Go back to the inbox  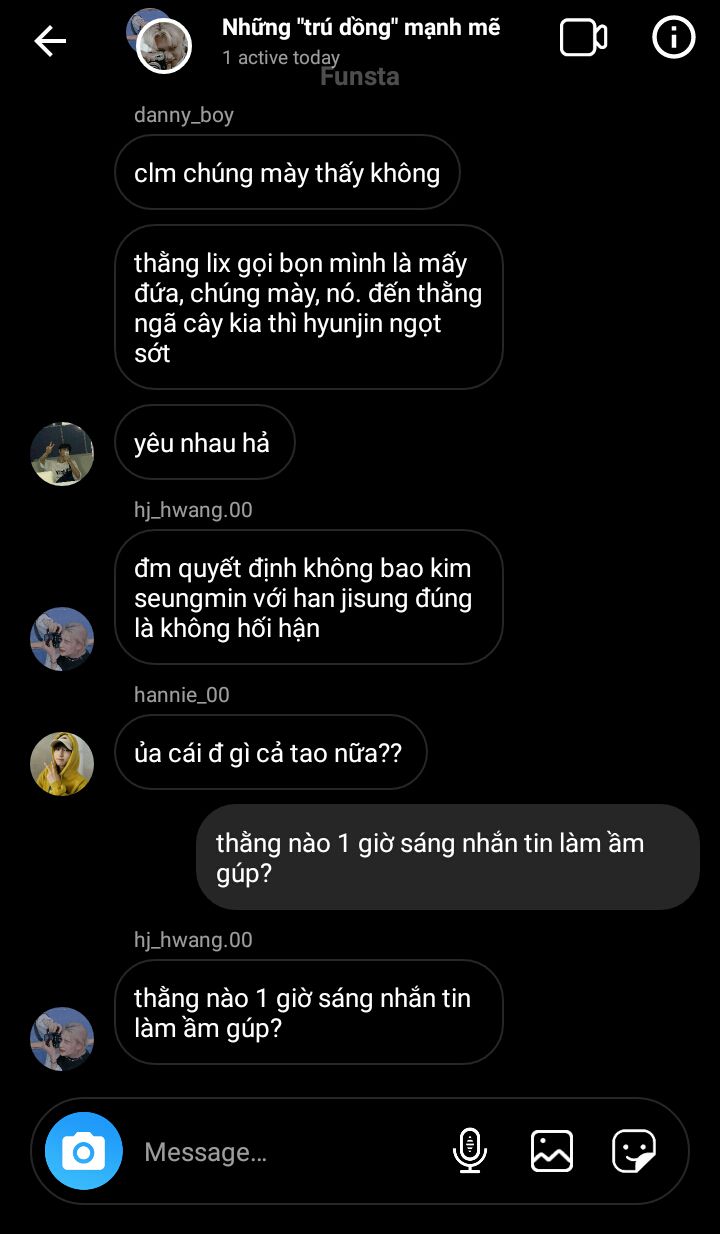[x=50, y=41]
